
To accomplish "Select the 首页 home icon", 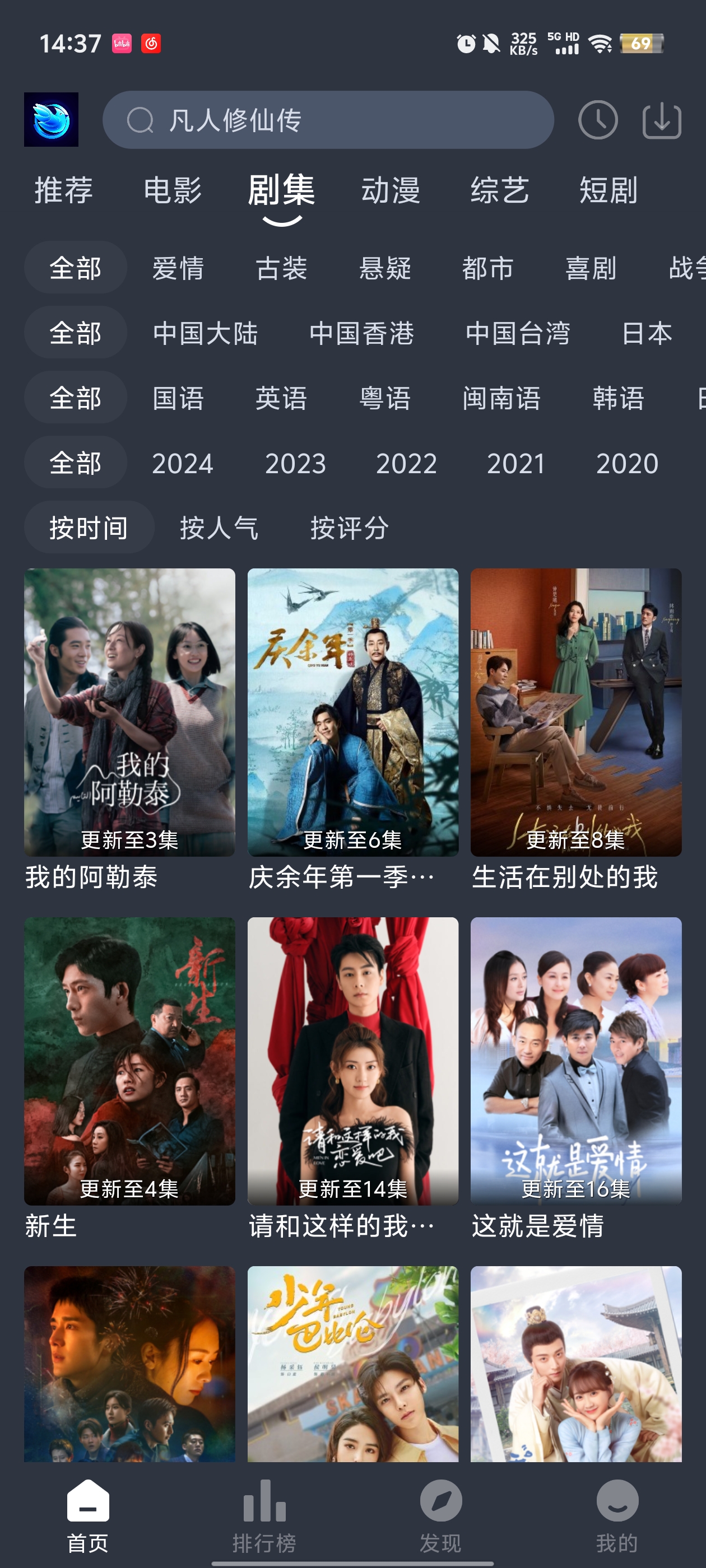I will click(88, 1500).
